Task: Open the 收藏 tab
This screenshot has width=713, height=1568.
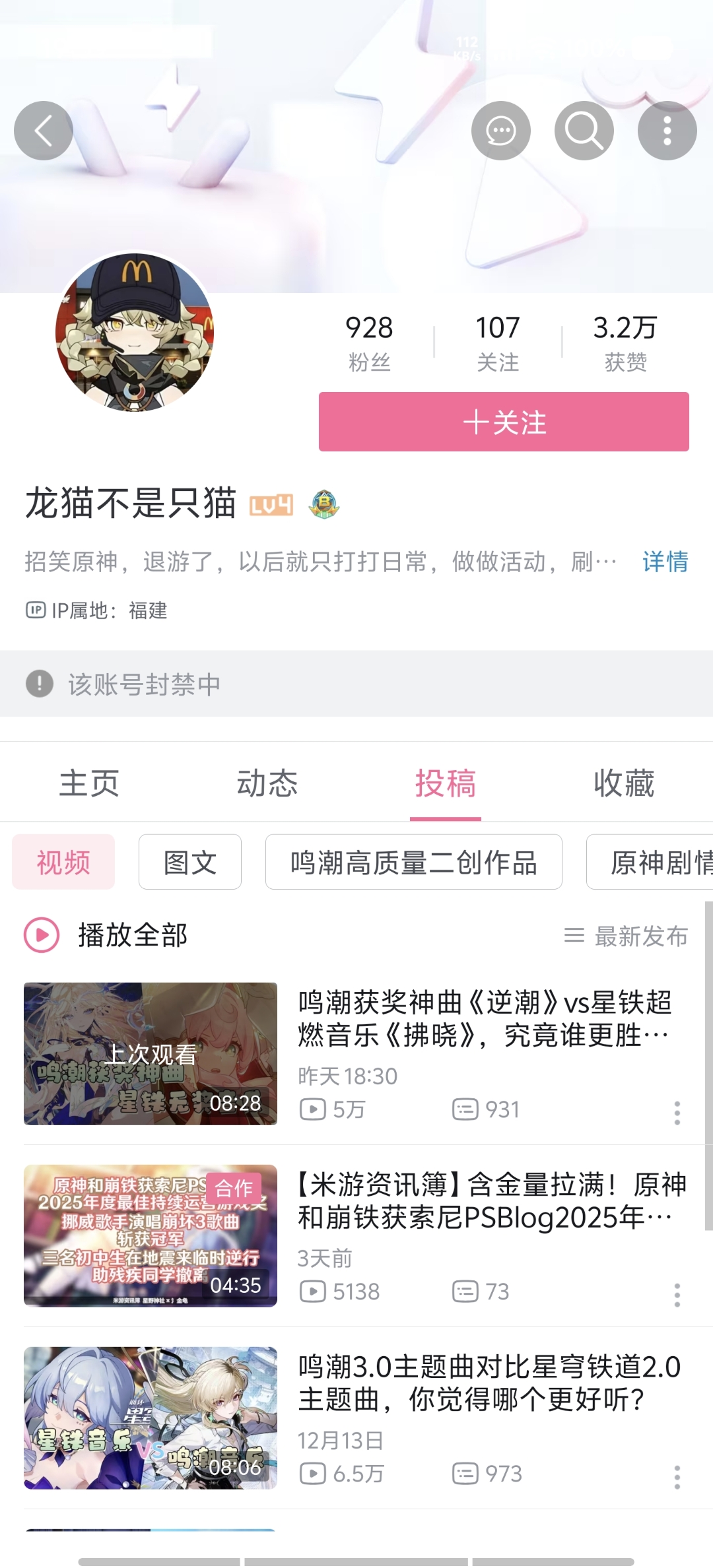Action: coord(623,783)
